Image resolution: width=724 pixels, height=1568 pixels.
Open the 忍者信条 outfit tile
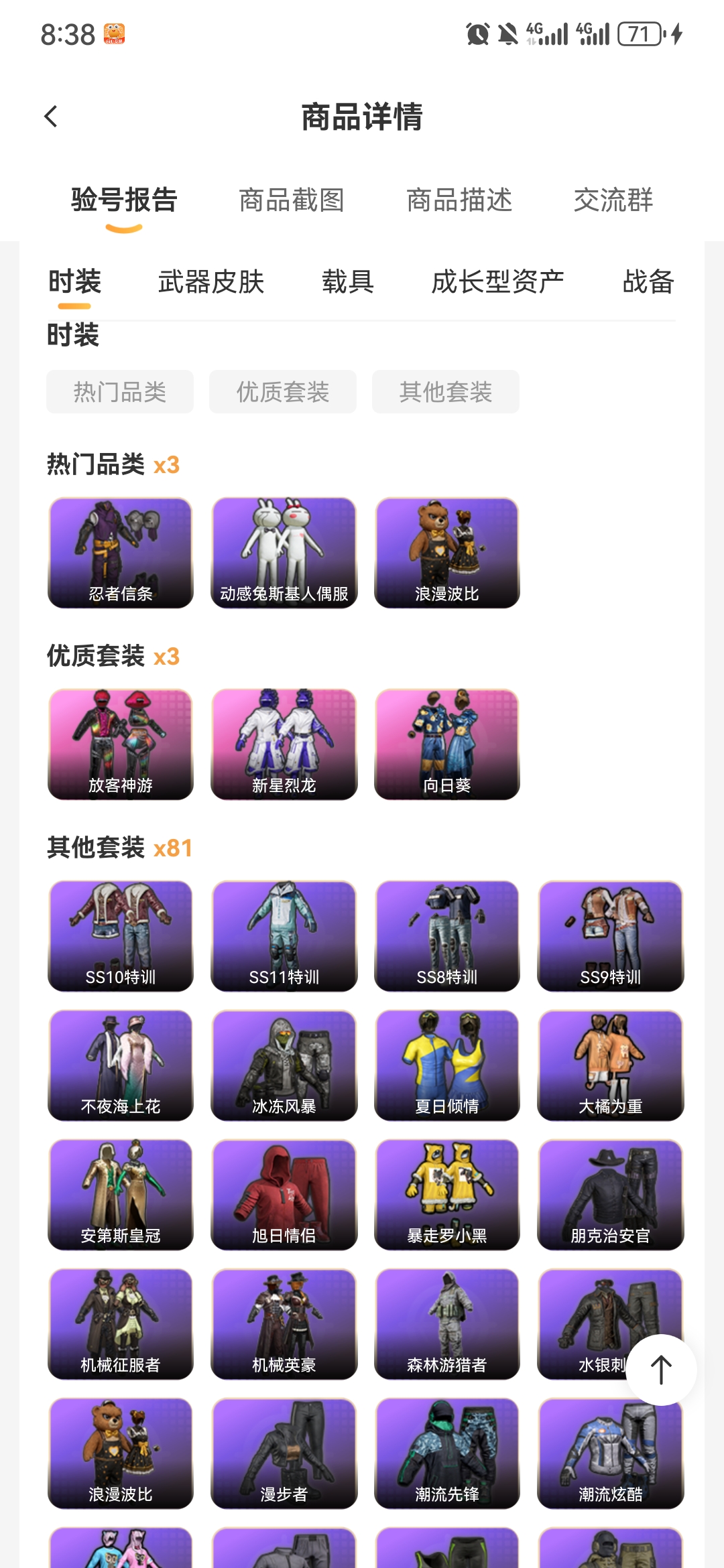click(x=121, y=553)
